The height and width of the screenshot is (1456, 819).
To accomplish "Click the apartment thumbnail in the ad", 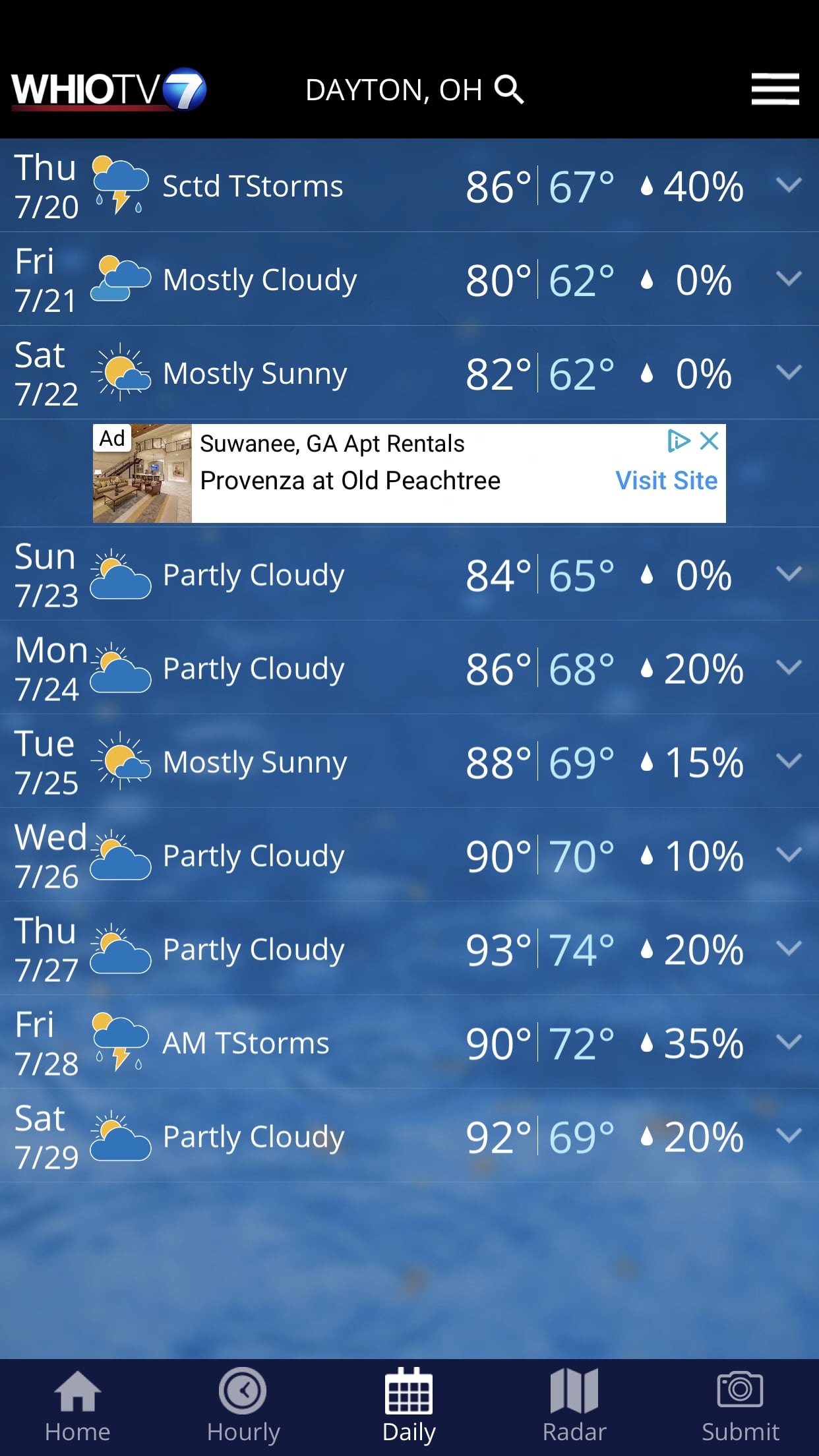I will (x=140, y=472).
